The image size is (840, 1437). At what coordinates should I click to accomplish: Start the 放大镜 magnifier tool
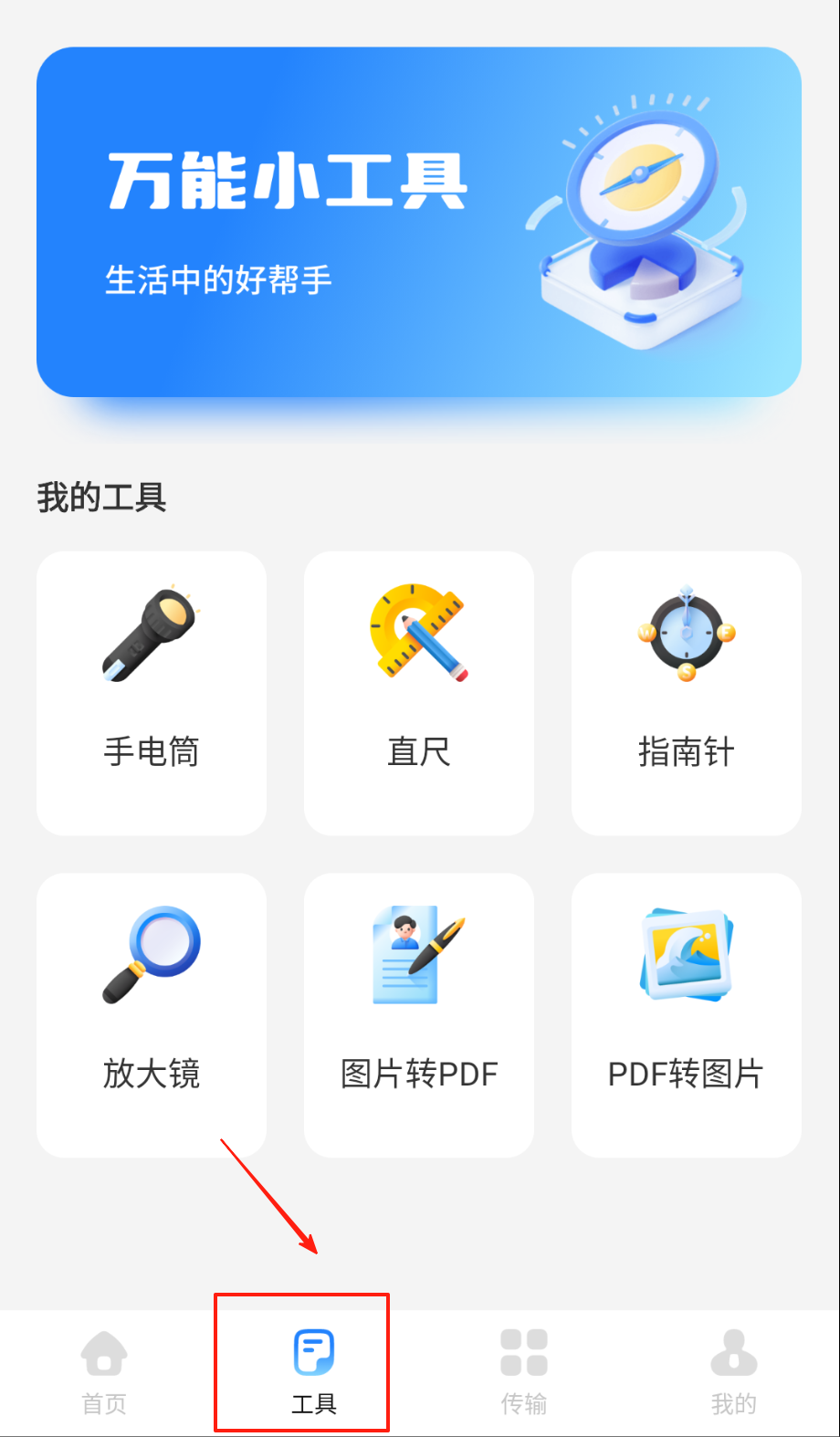click(152, 1014)
